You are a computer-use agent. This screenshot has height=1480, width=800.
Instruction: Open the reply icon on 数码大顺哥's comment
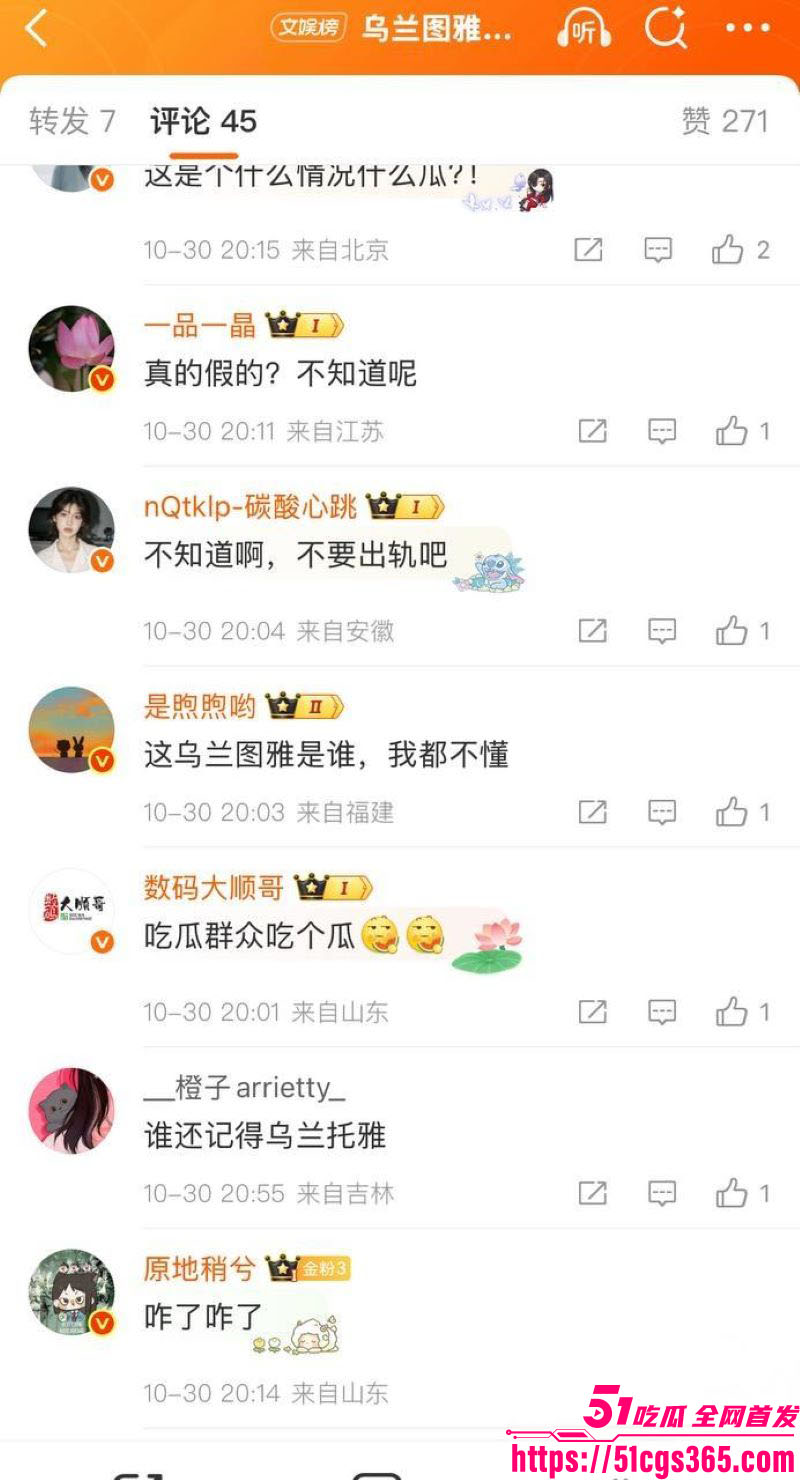(x=661, y=1012)
